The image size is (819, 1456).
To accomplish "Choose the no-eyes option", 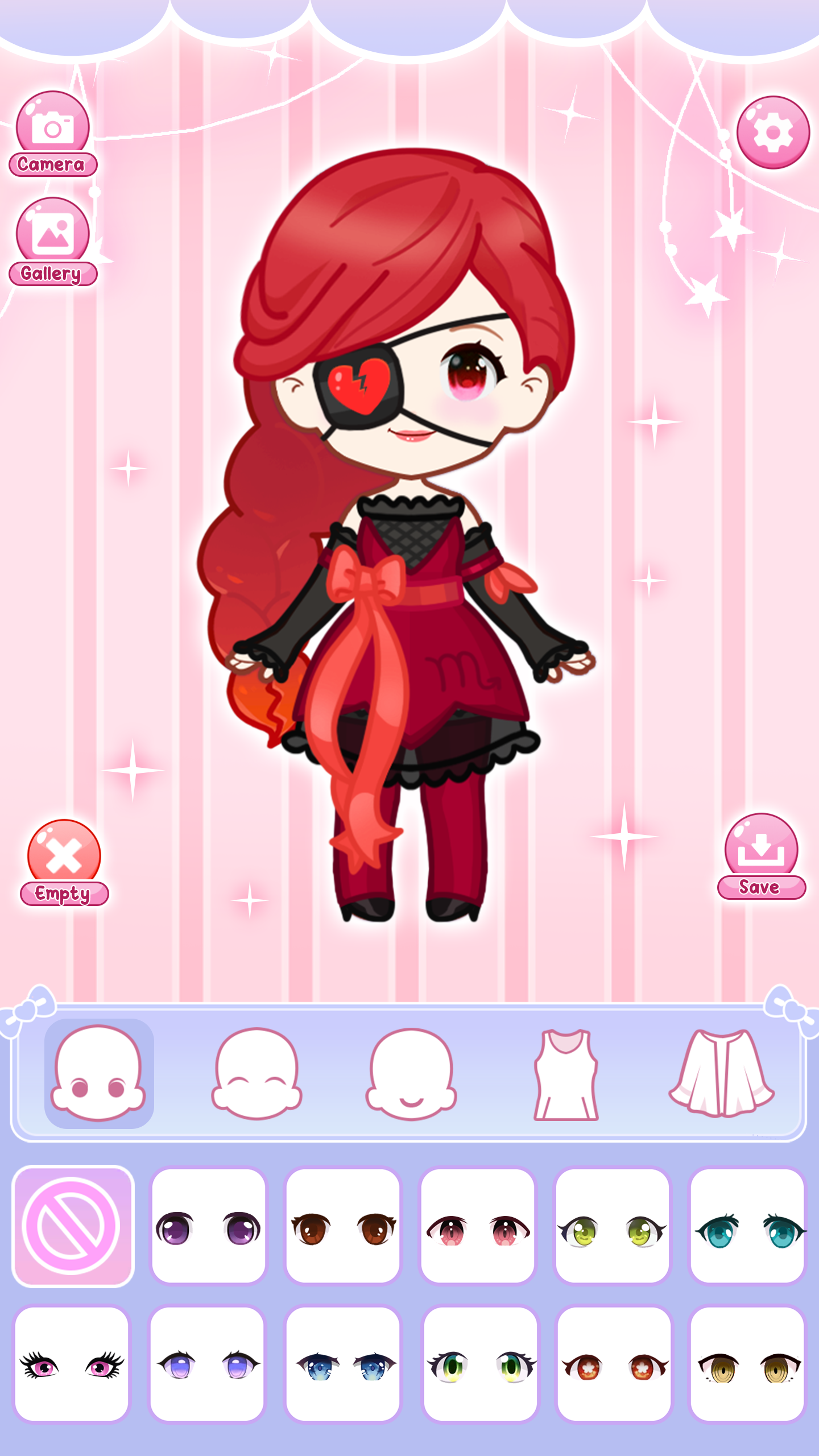I will (73, 1226).
